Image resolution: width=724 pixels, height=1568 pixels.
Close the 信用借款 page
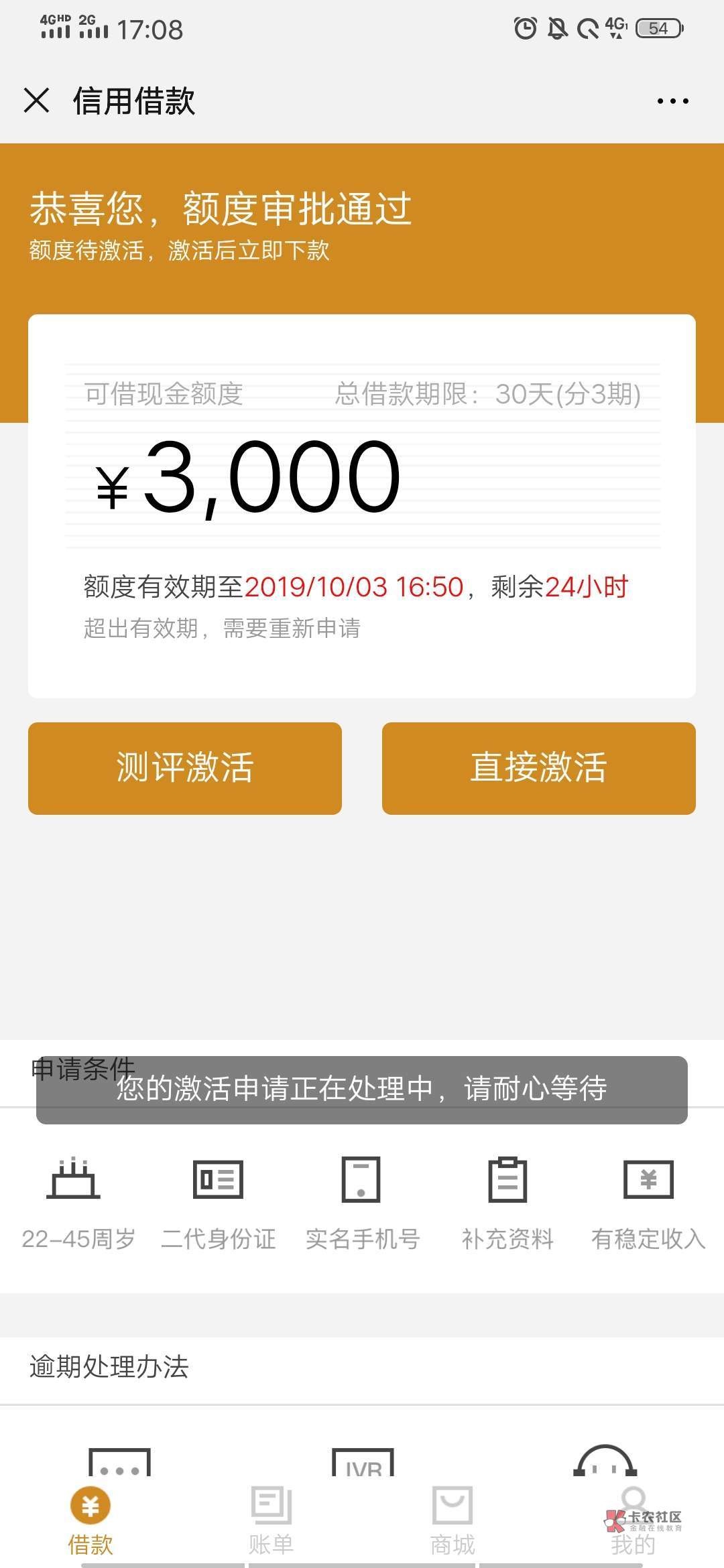(x=36, y=101)
